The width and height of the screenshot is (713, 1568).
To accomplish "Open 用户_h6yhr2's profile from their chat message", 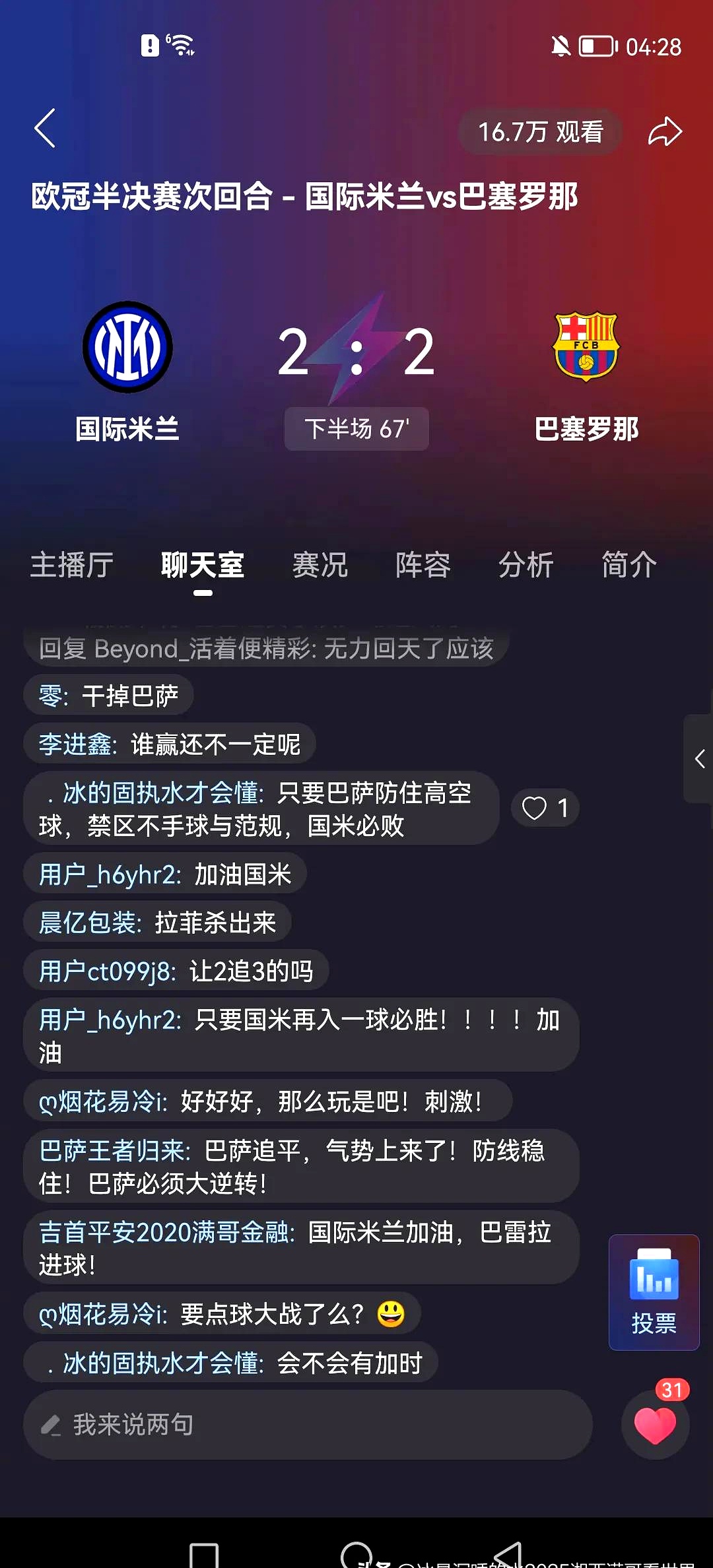I will tap(106, 872).
